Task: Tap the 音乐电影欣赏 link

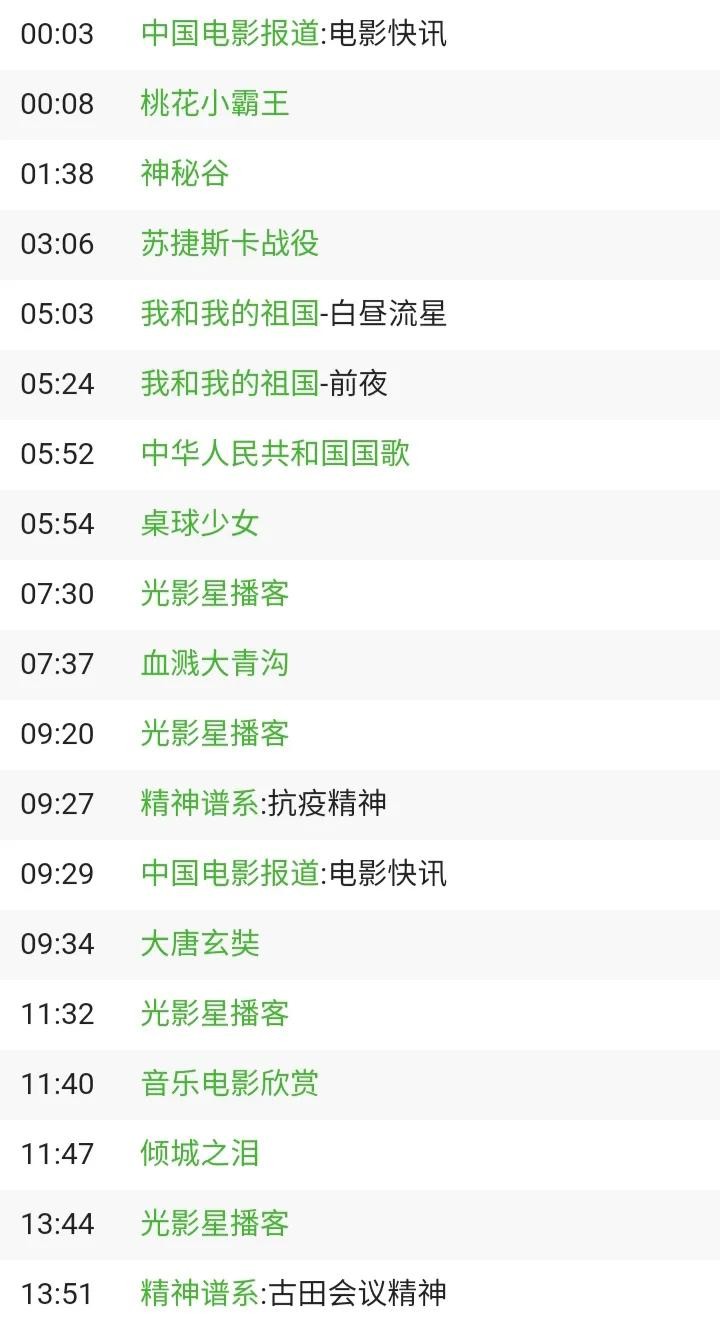Action: [230, 1084]
